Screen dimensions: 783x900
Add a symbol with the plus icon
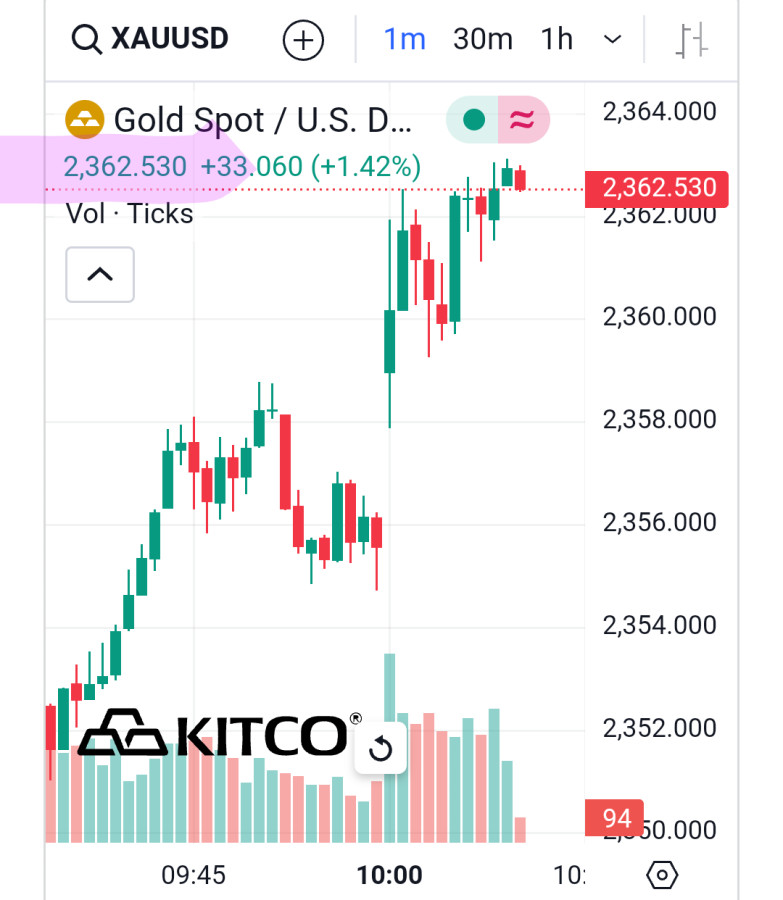[304, 41]
